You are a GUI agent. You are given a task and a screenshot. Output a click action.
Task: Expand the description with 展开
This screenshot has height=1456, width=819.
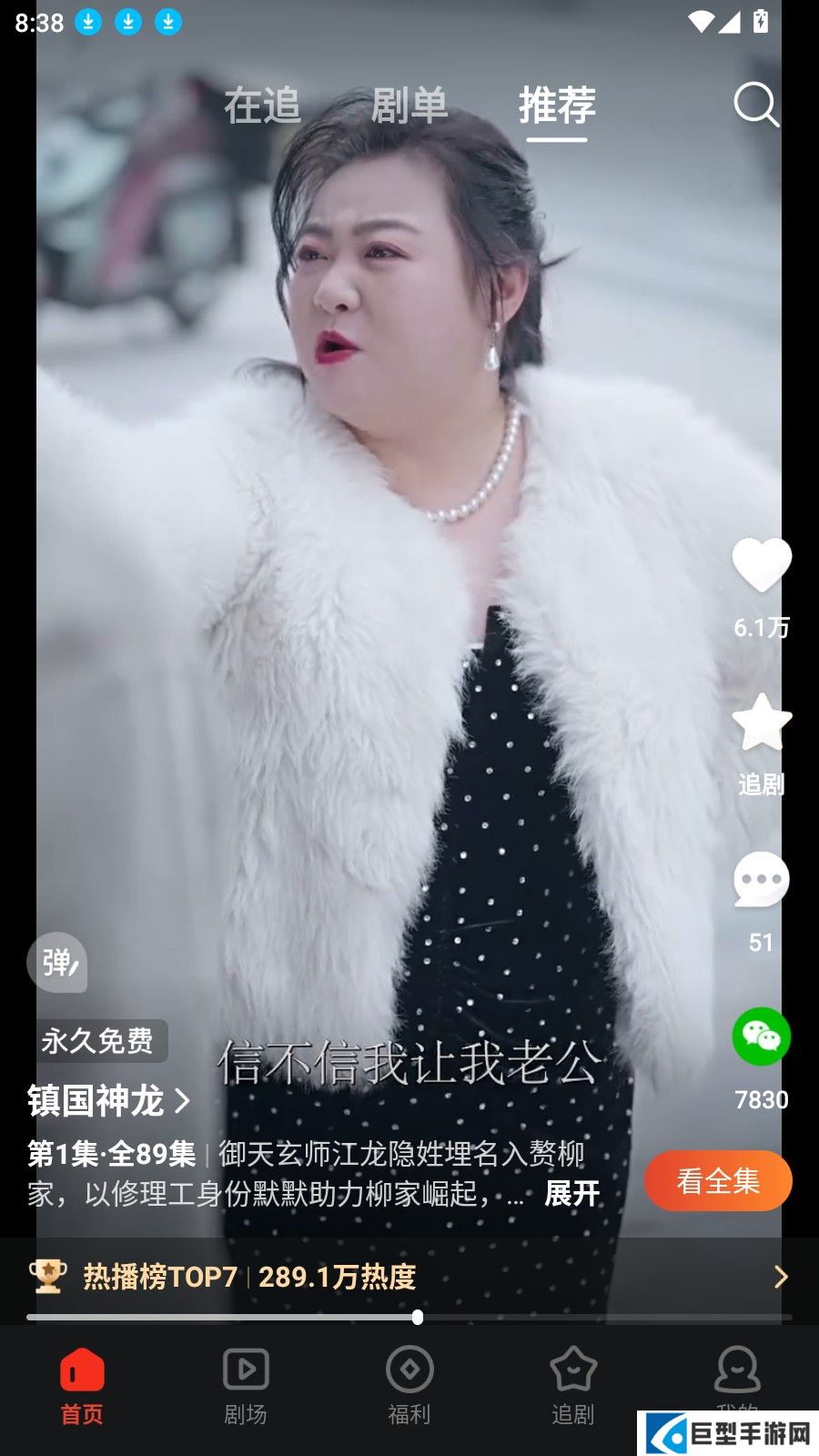[571, 1193]
